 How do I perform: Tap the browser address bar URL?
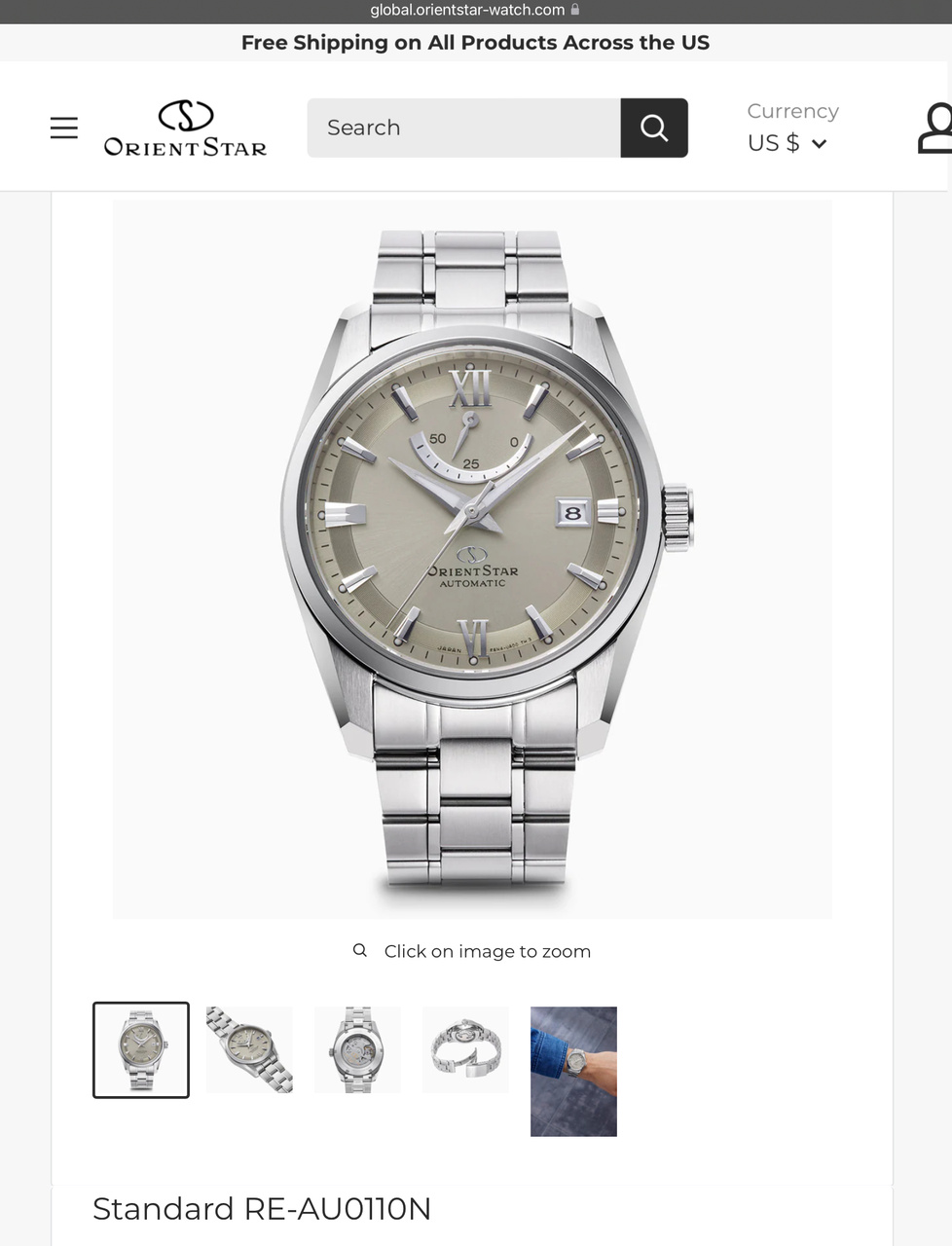(468, 10)
